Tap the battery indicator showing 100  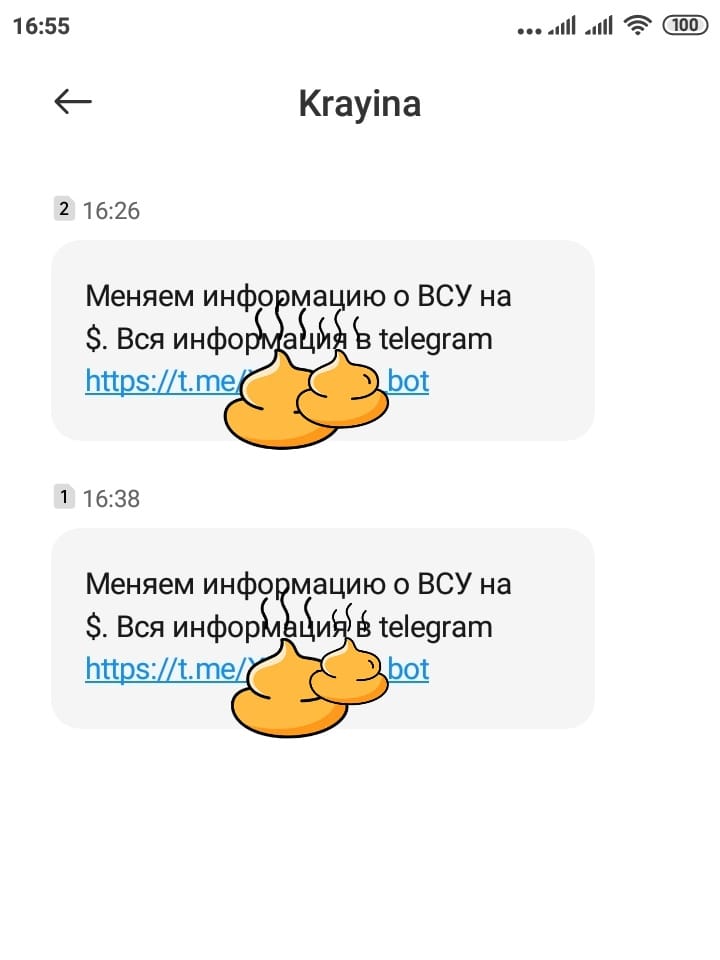point(687,25)
